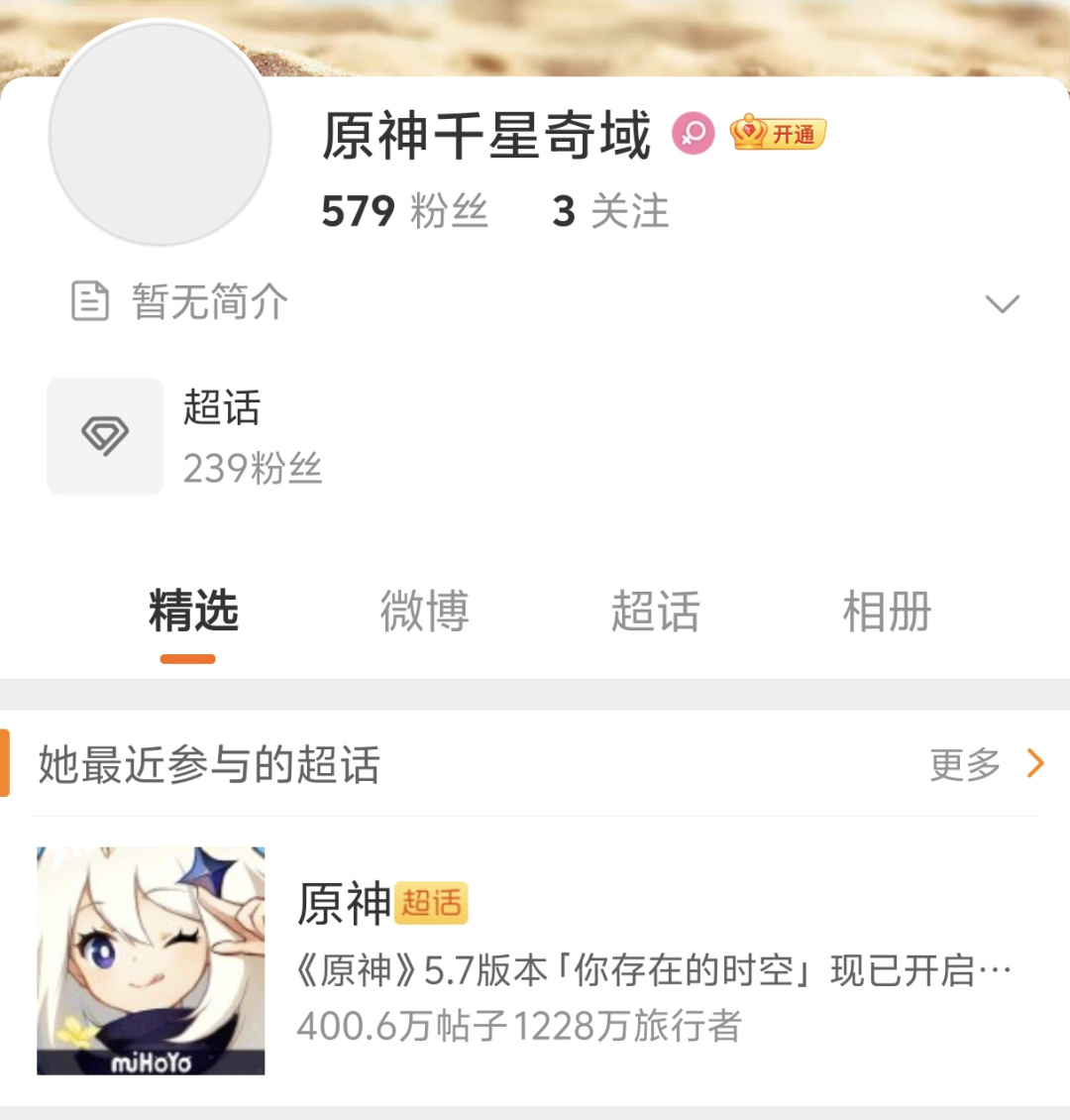
Task: Expand the 暂无简介 bio chevron
Action: 1002,303
